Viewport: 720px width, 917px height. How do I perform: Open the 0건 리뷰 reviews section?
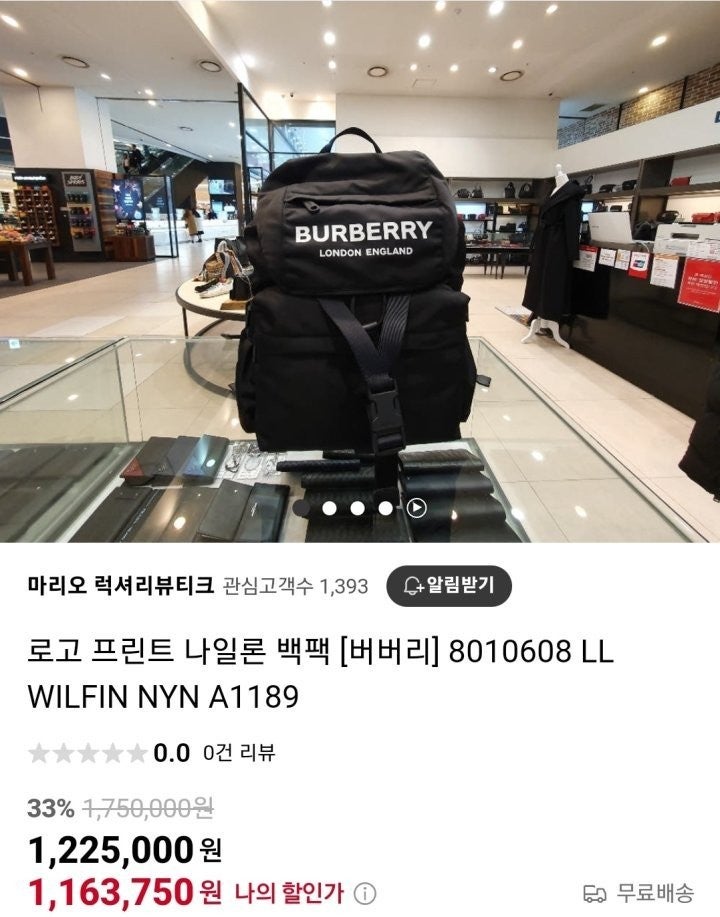tap(240, 753)
